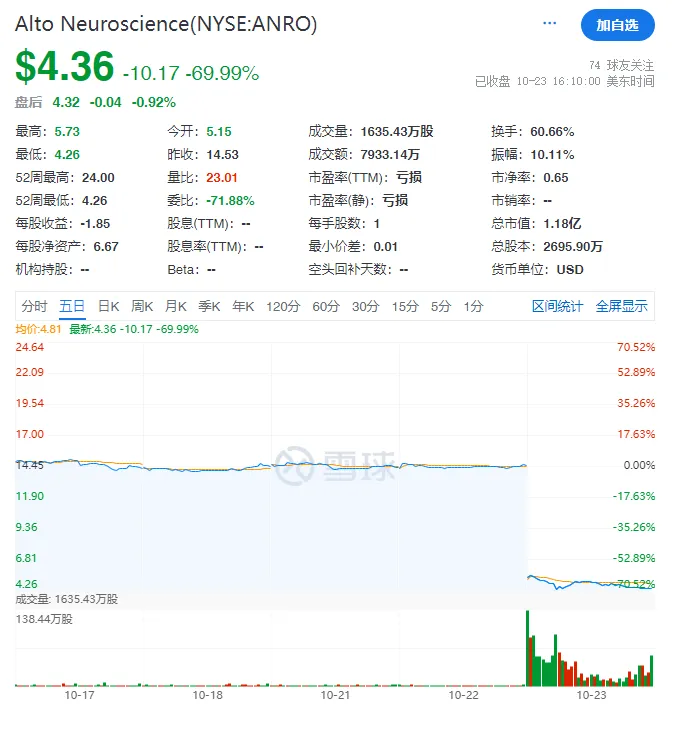This screenshot has width=686, height=730.
Task: Switch to the 分时 chart tab
Action: (34, 307)
